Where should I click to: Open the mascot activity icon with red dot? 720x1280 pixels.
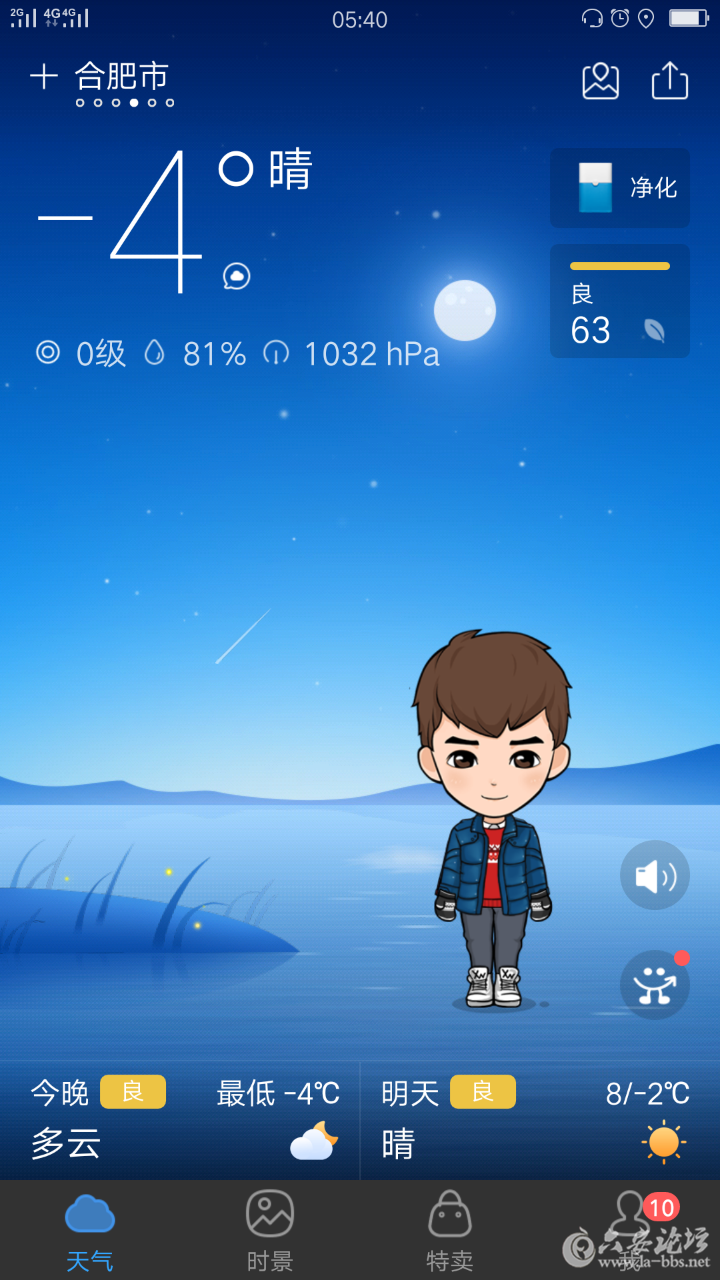654,985
